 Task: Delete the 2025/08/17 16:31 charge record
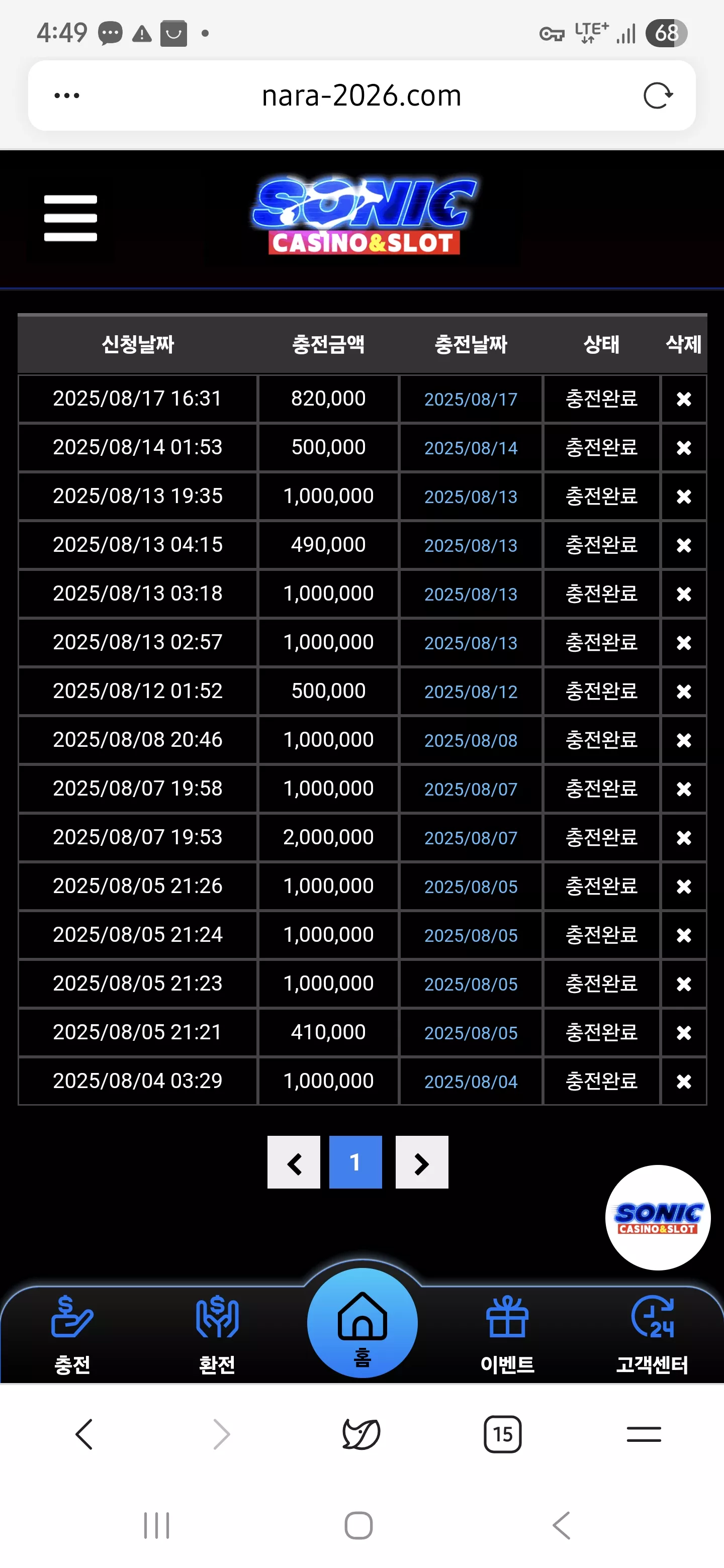(x=684, y=400)
